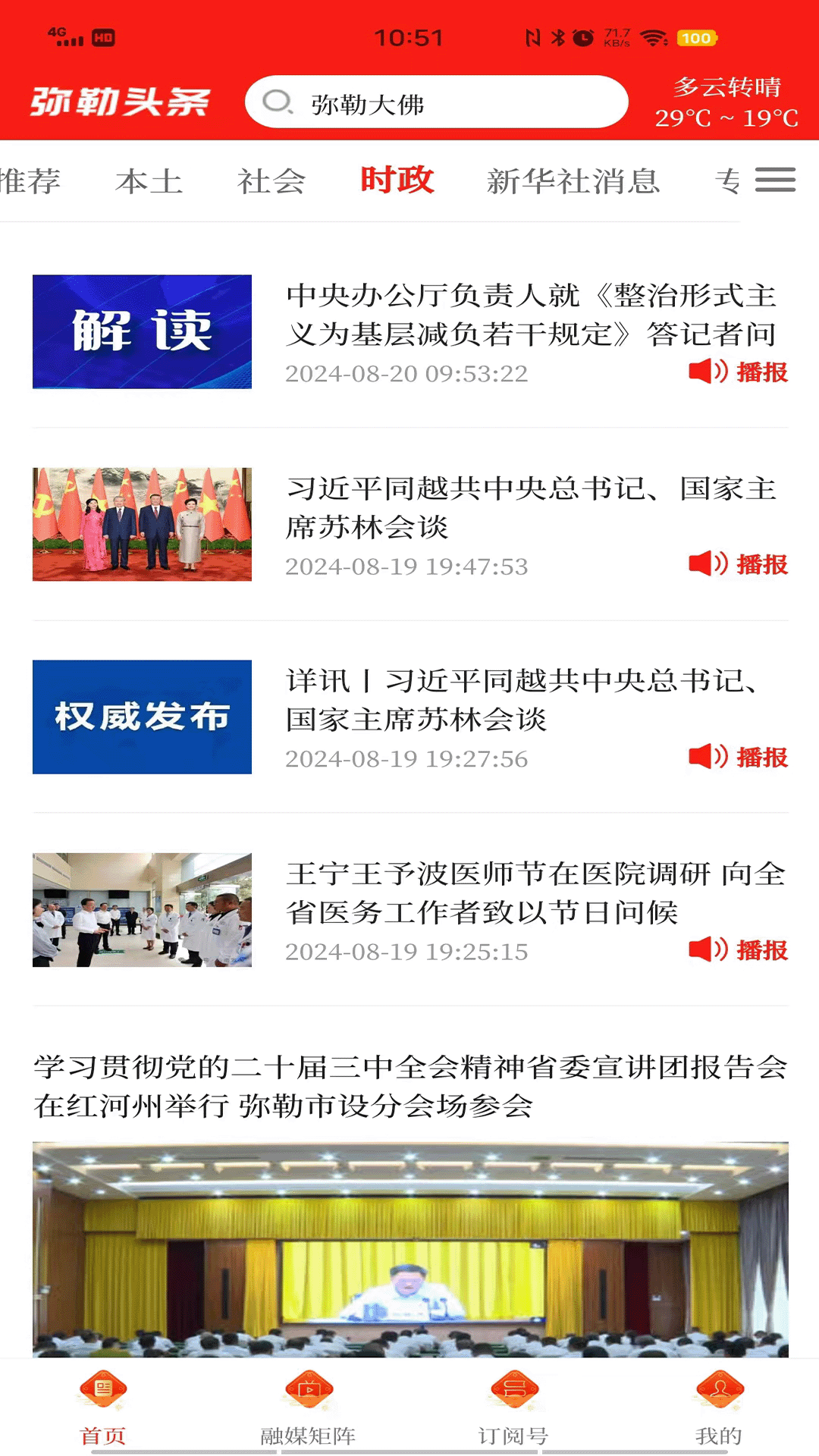Select the 新华社消息 tab
This screenshot has width=819, height=1456.
(x=573, y=182)
